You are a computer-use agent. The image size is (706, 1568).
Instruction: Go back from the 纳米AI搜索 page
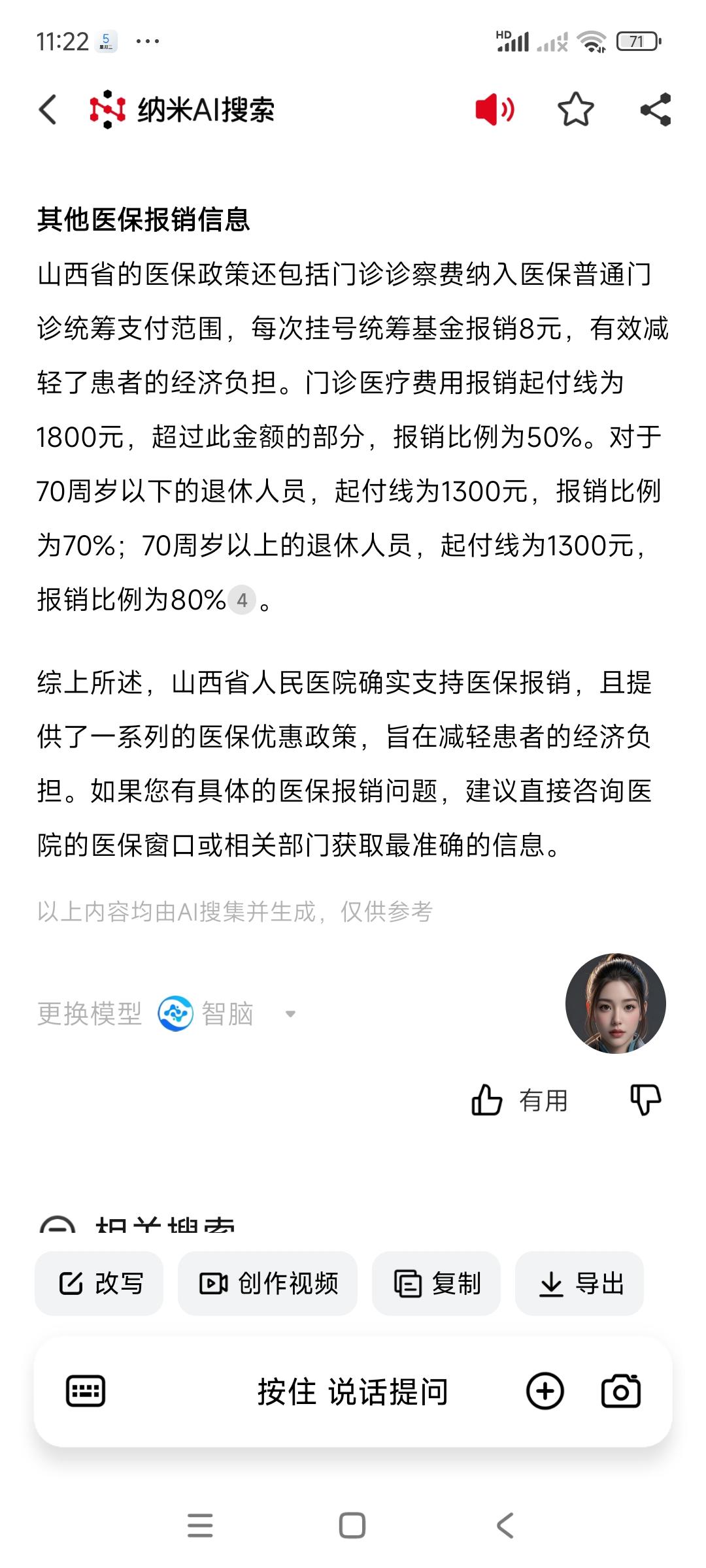48,109
